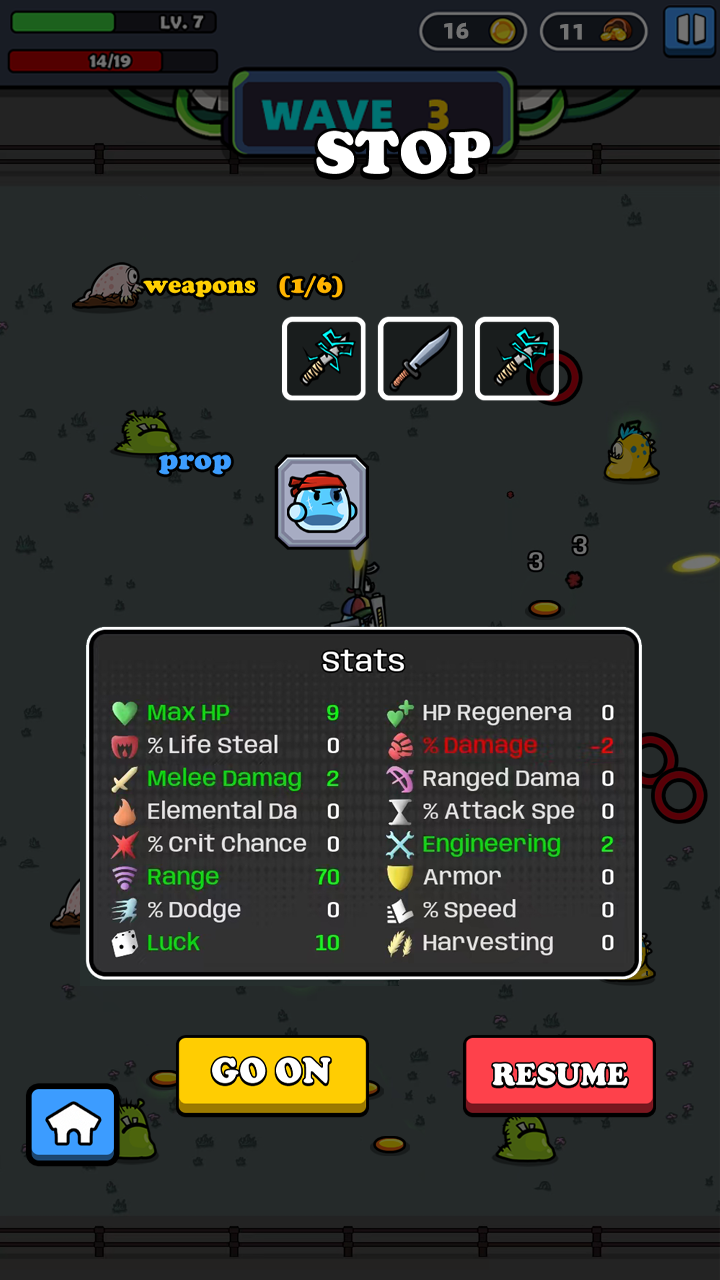Select the plain steel knife weapon

coord(420,358)
